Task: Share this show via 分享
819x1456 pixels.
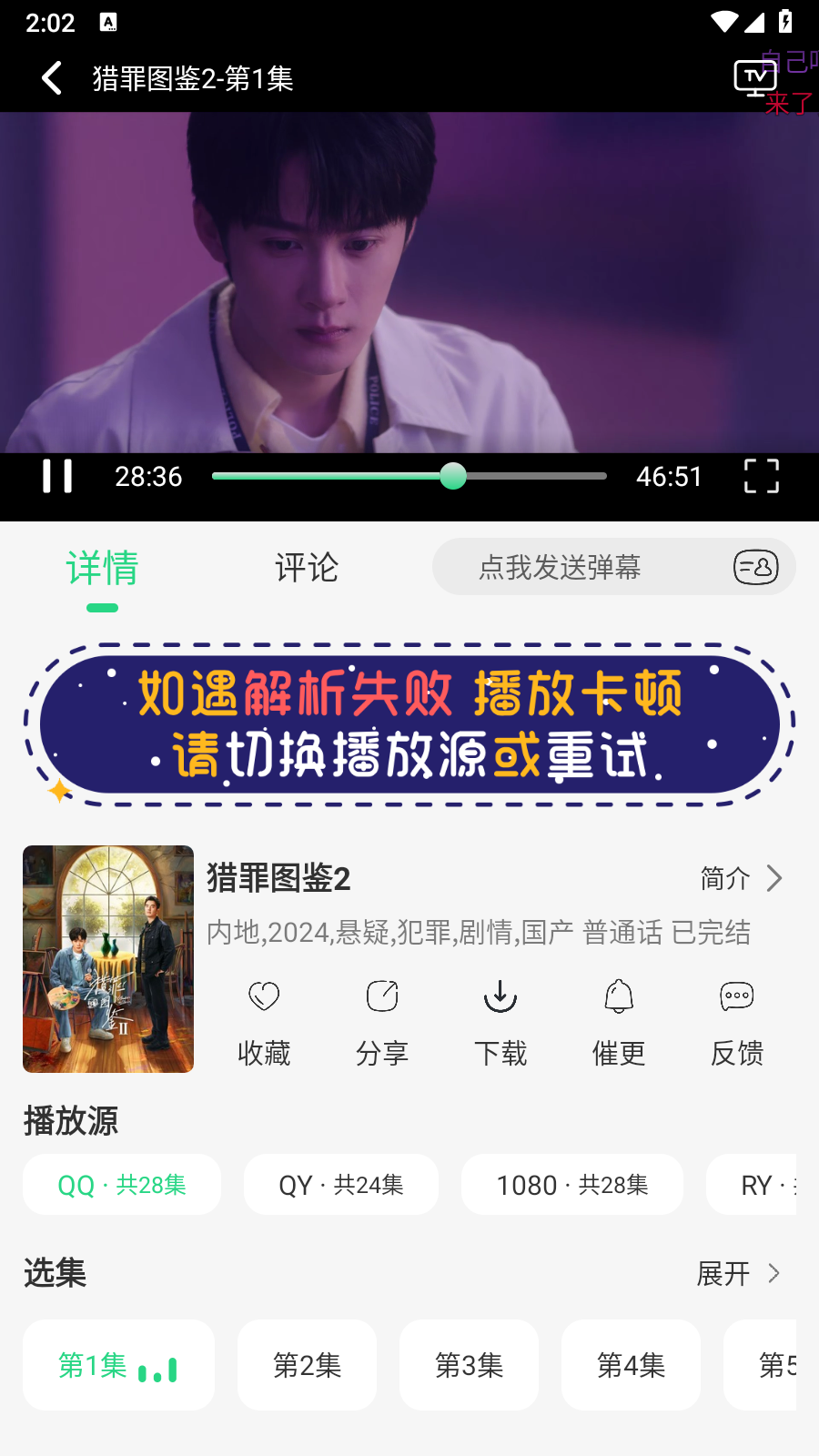Action: point(382,1023)
